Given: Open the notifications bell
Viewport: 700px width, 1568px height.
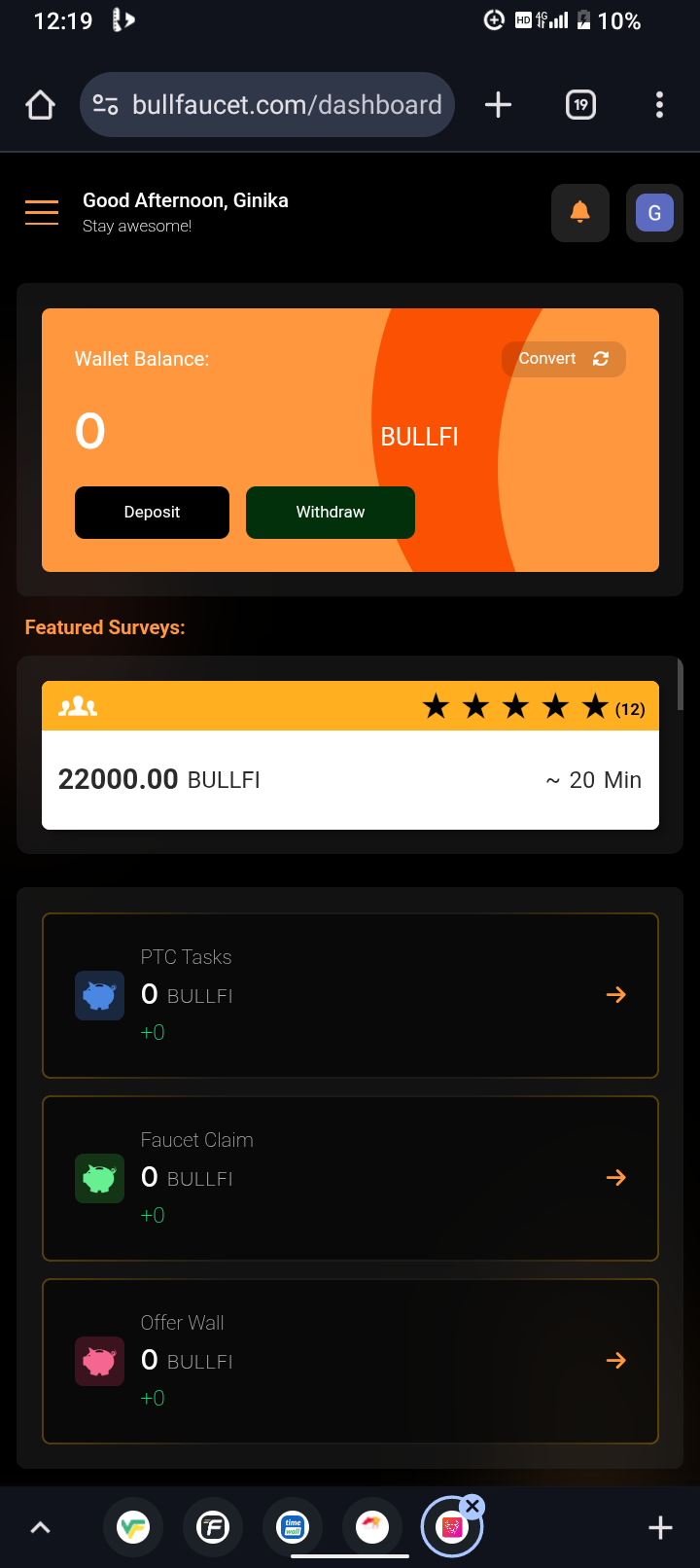Looking at the screenshot, I should point(580,212).
